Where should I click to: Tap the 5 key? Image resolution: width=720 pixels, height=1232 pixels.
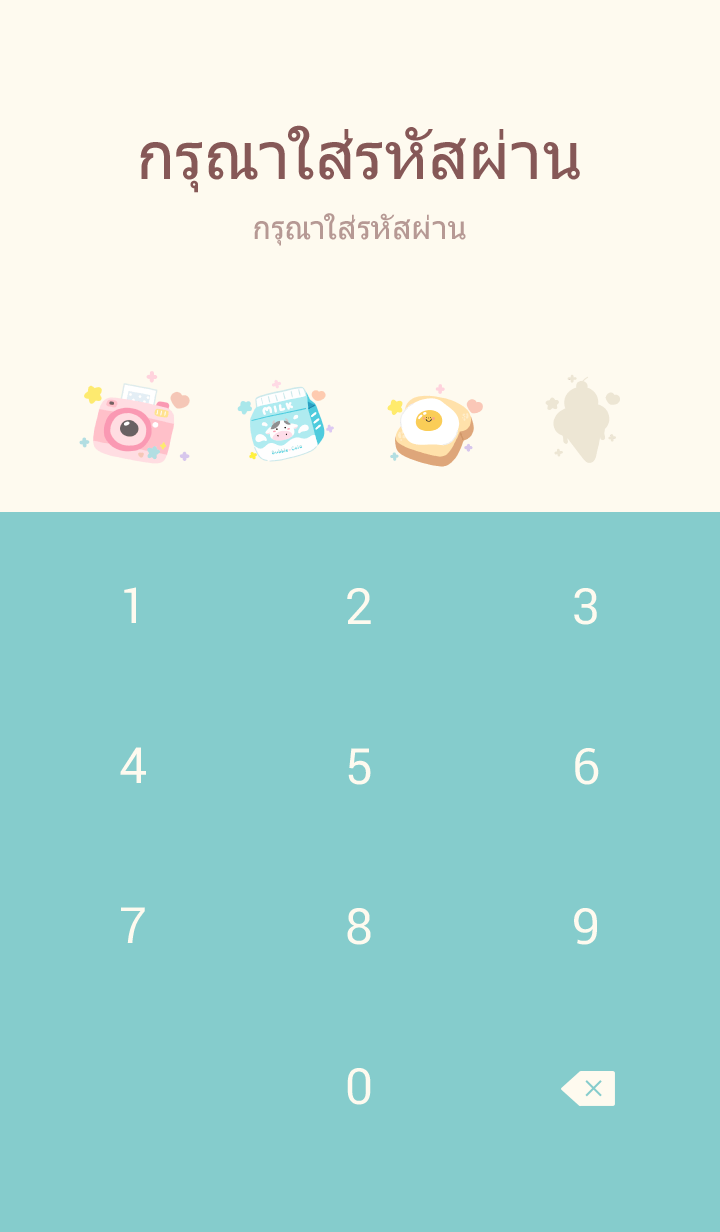click(359, 767)
